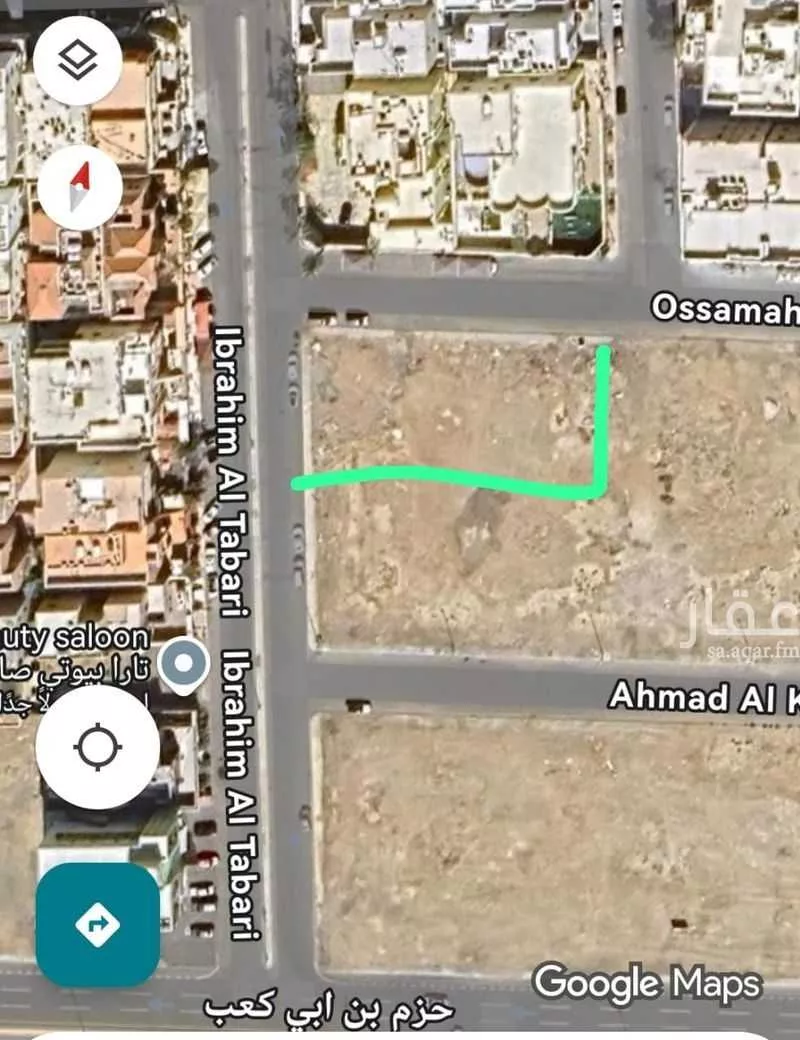800x1040 pixels.
Task: Start directions with the teal arrow button
Action: 97,925
